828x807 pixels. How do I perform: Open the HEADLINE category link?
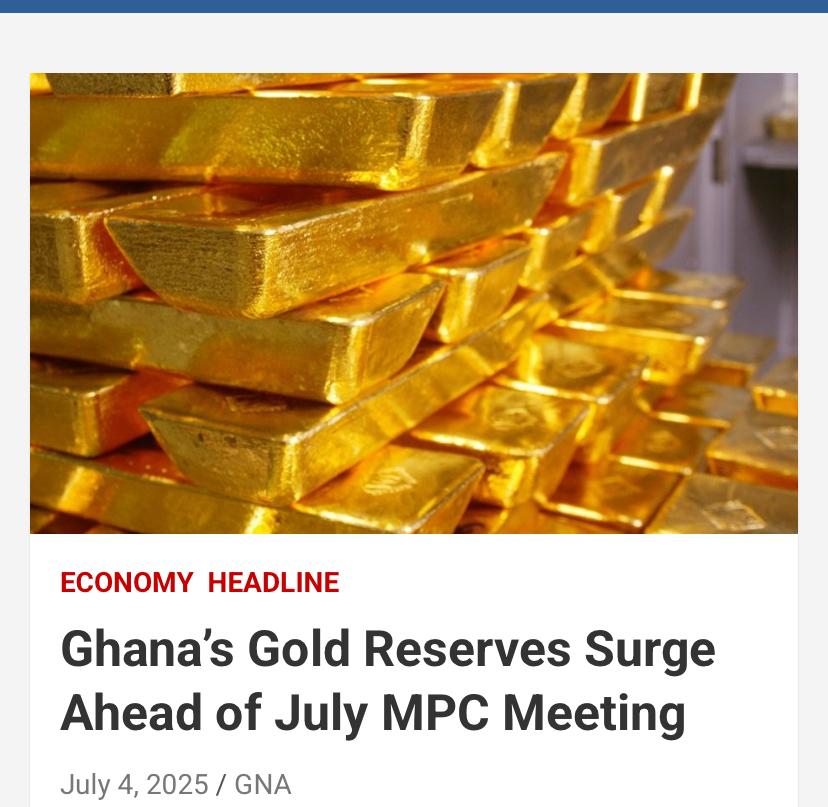pos(273,583)
